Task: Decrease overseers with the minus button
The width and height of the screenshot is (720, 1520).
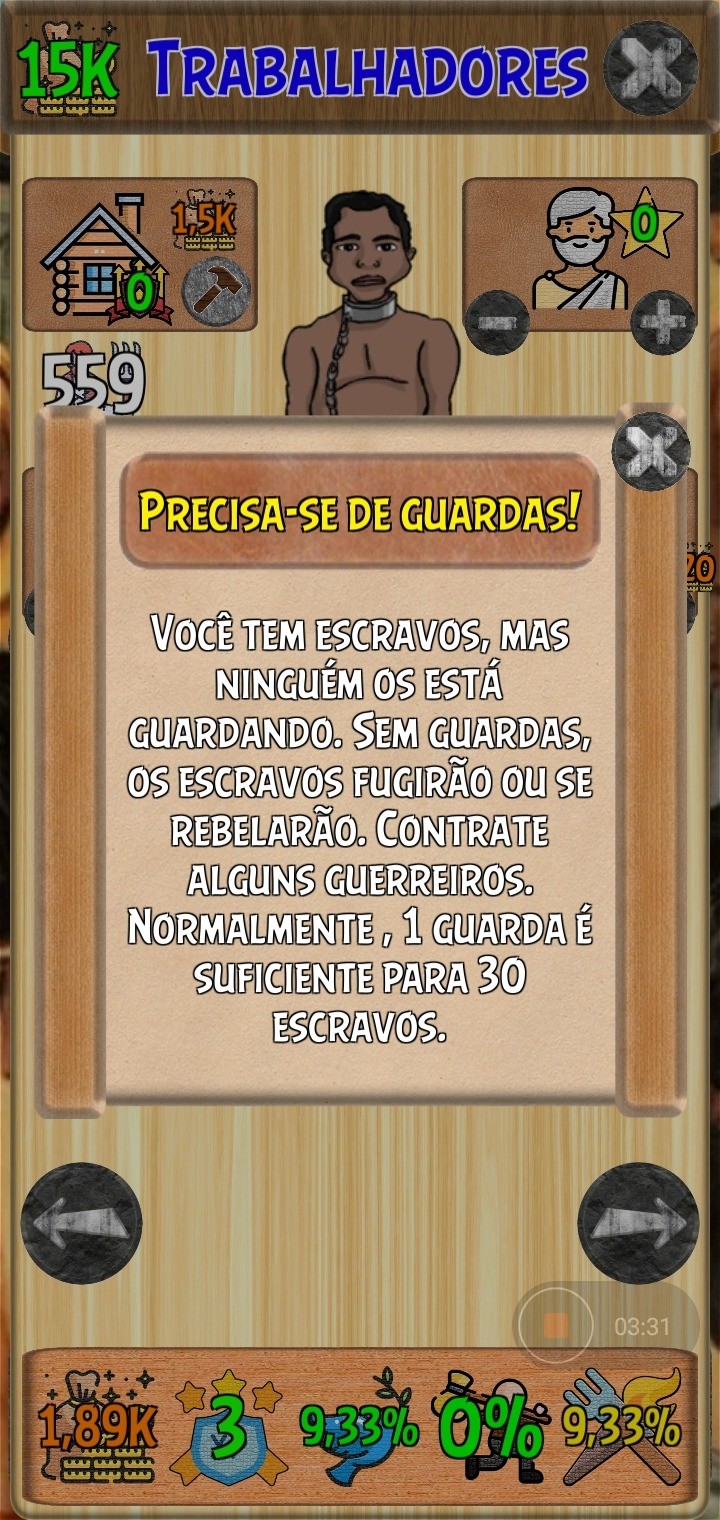Action: pos(497,323)
